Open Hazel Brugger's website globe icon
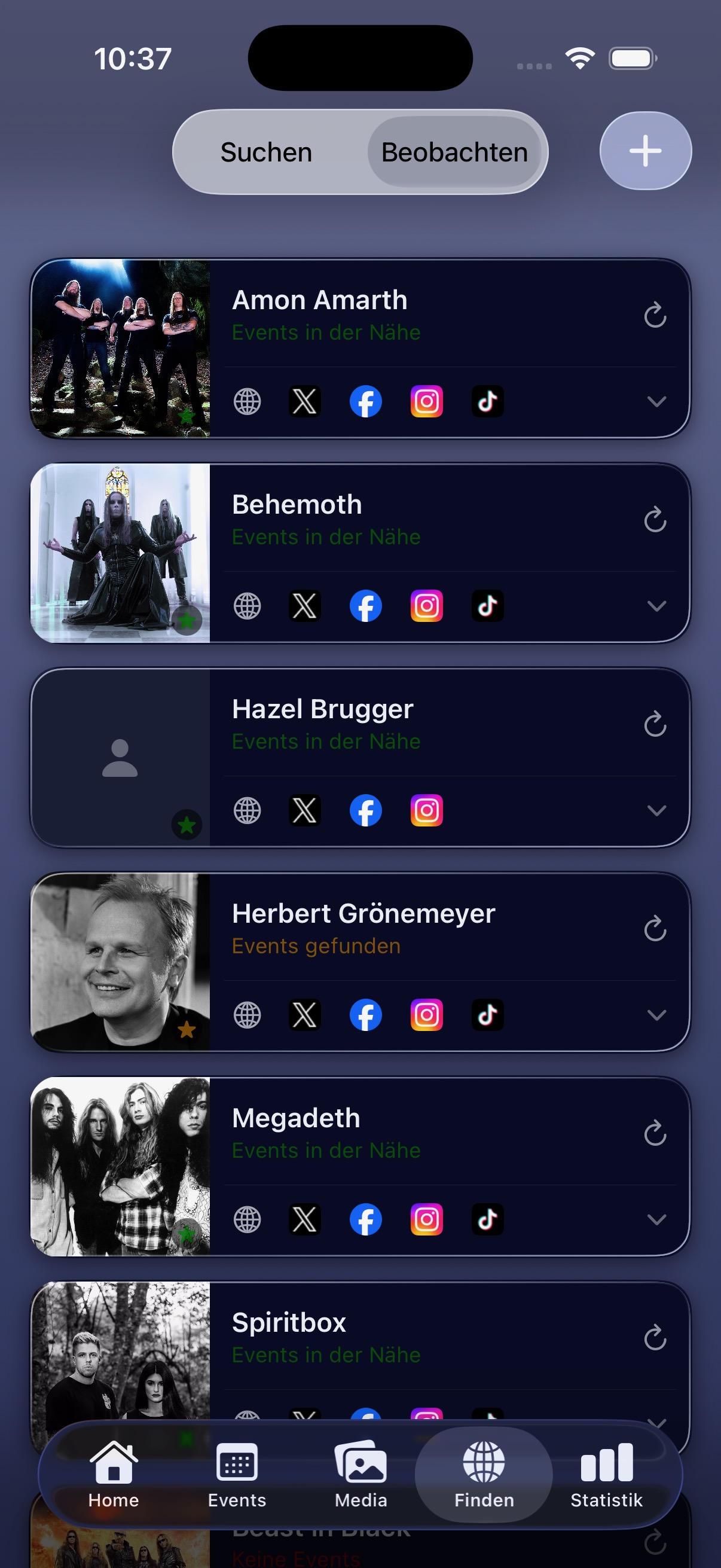This screenshot has width=721, height=1568. [247, 811]
